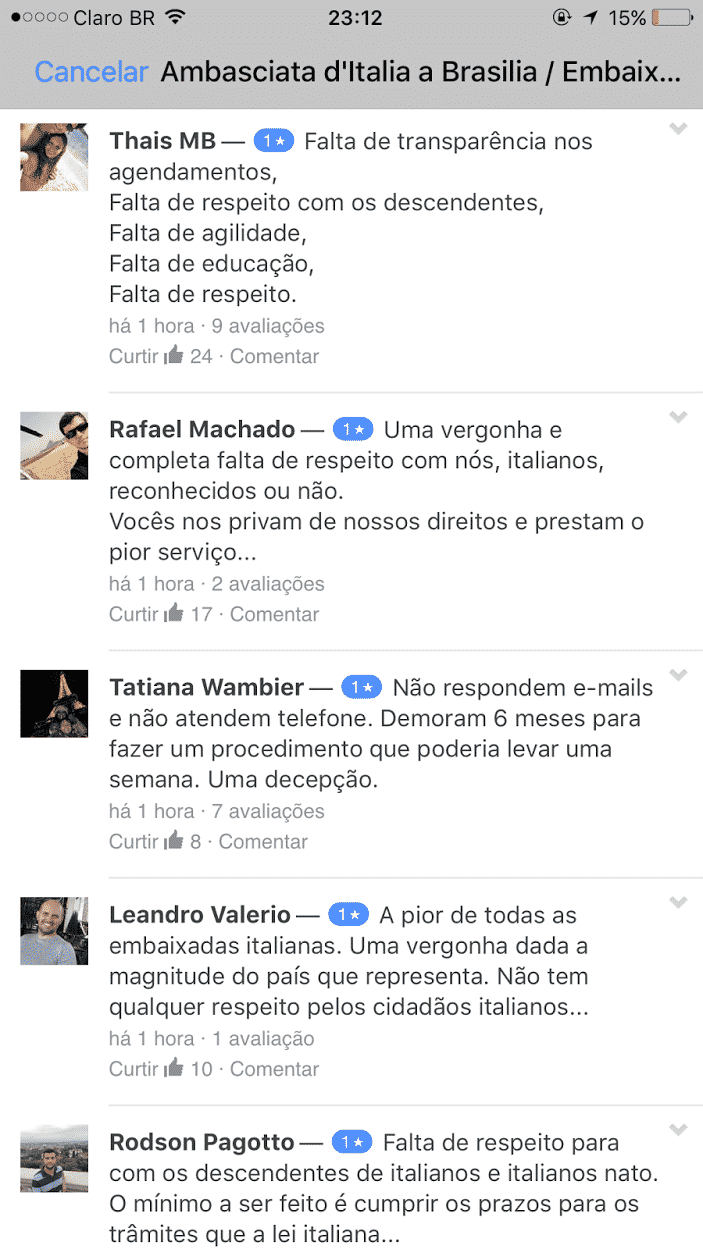Screen dimensions: 703x1249
Task: Comment on Thais MB's review
Action: [x=274, y=356]
